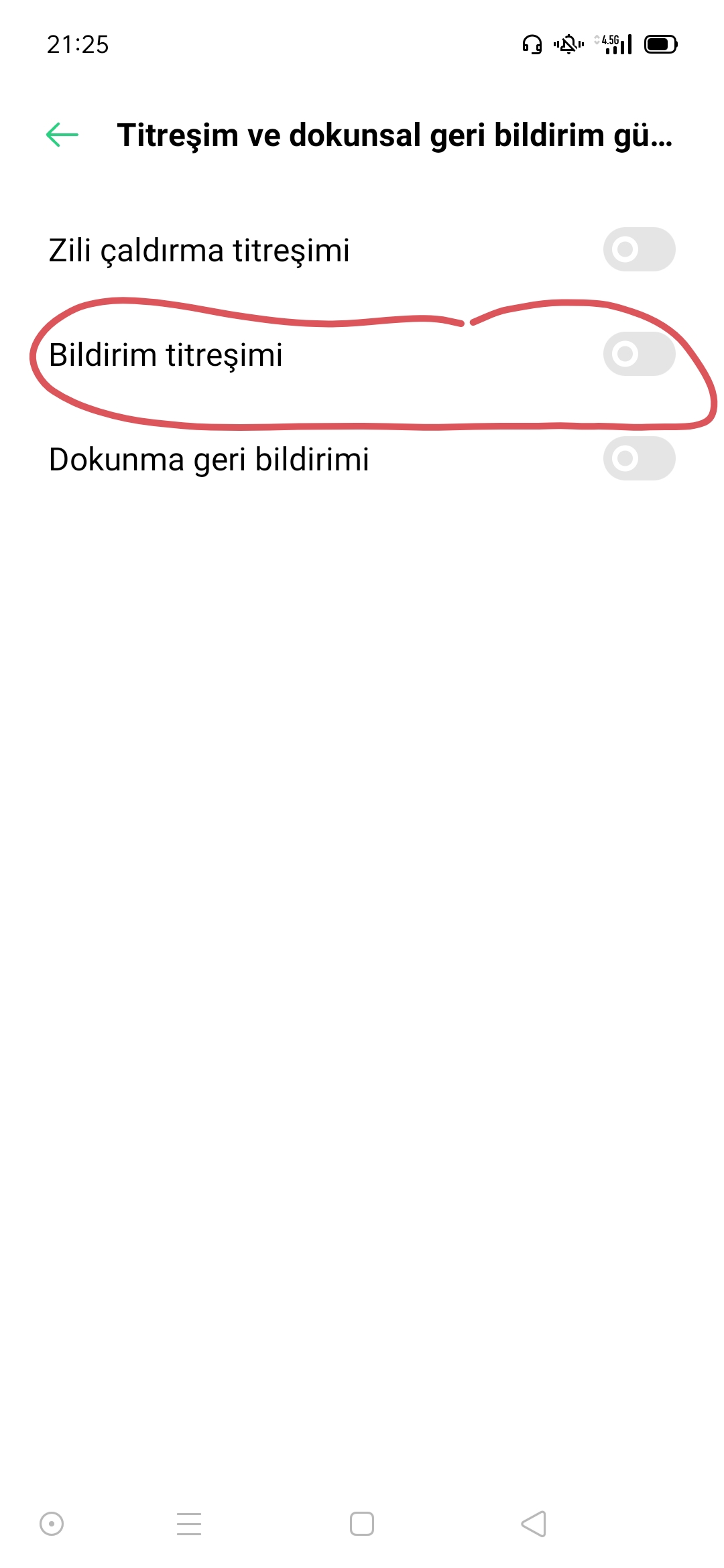Open the navigation bar menu icon
724x1568 pixels.
pyautogui.click(x=189, y=1524)
